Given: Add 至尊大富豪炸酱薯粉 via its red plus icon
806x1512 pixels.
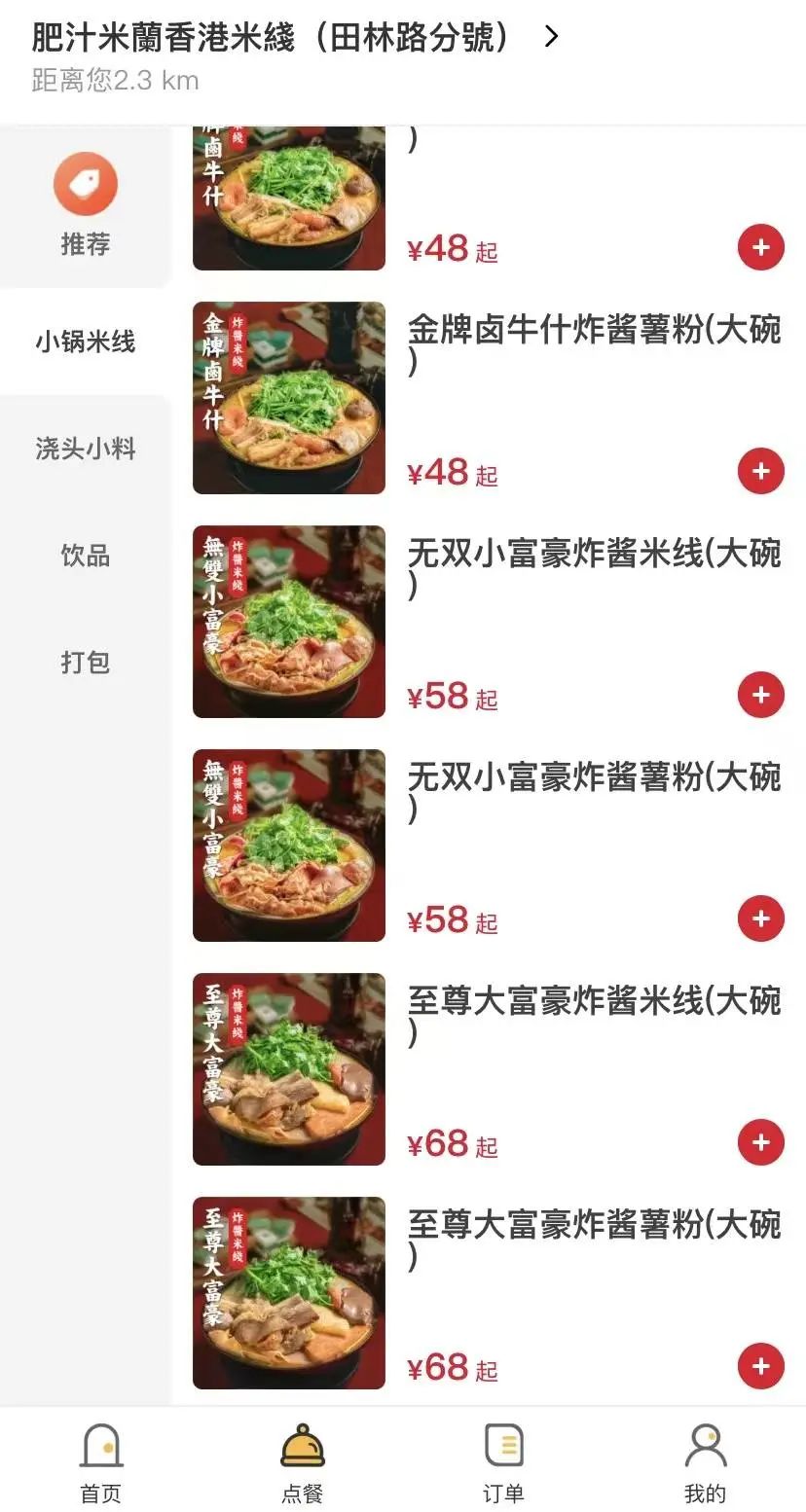Looking at the screenshot, I should click(760, 1366).
